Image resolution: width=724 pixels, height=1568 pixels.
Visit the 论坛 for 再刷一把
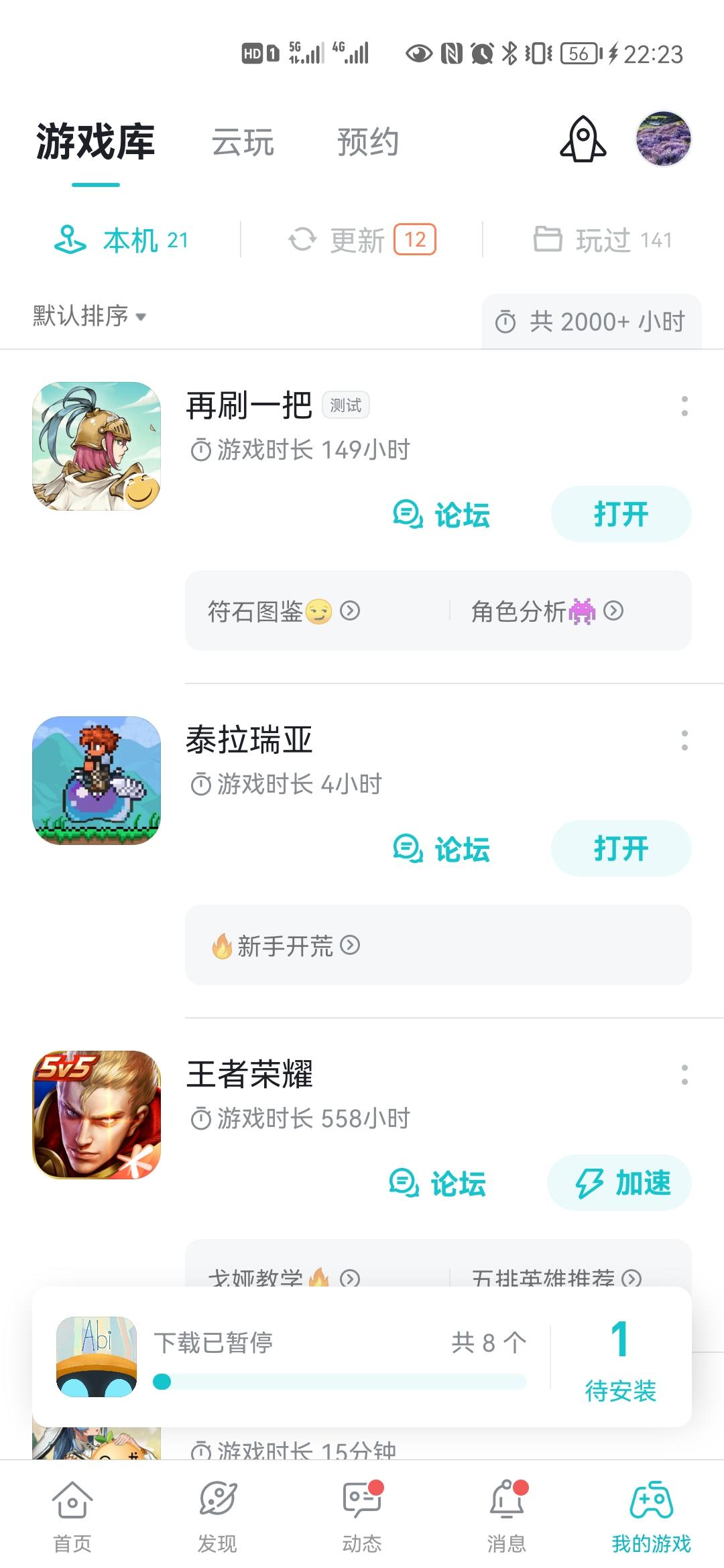click(x=442, y=515)
